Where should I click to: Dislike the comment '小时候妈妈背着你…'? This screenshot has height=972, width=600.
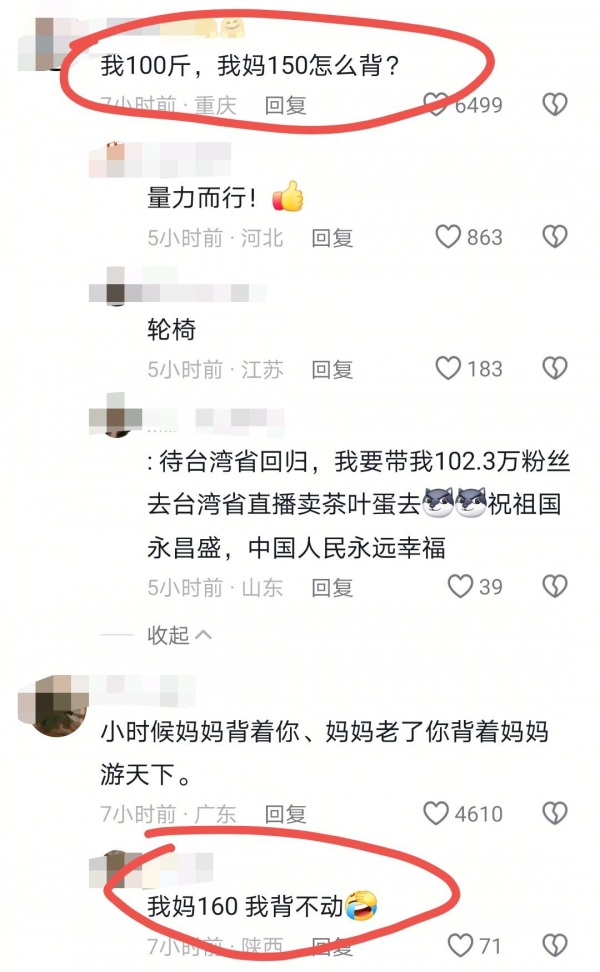555,813
